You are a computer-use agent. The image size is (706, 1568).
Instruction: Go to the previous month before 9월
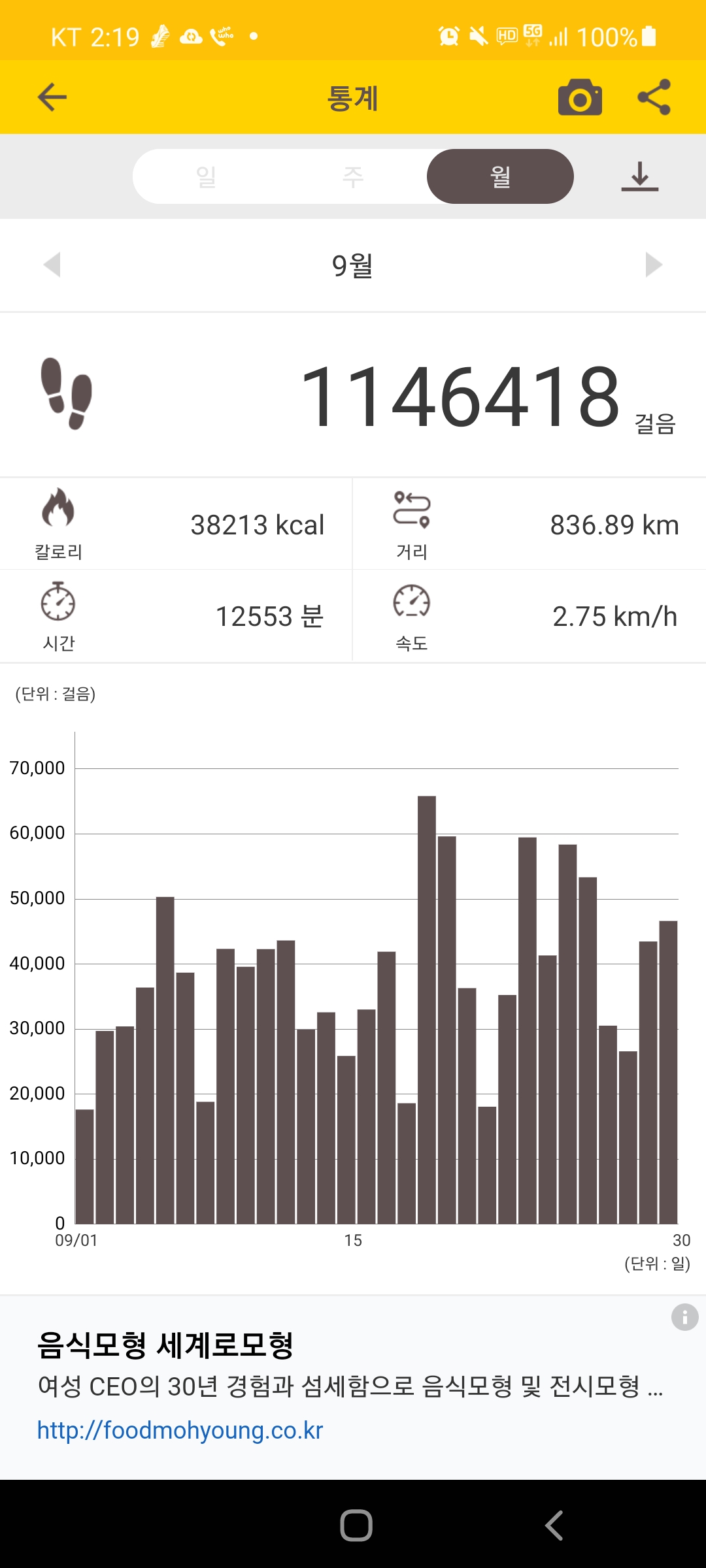[52, 265]
